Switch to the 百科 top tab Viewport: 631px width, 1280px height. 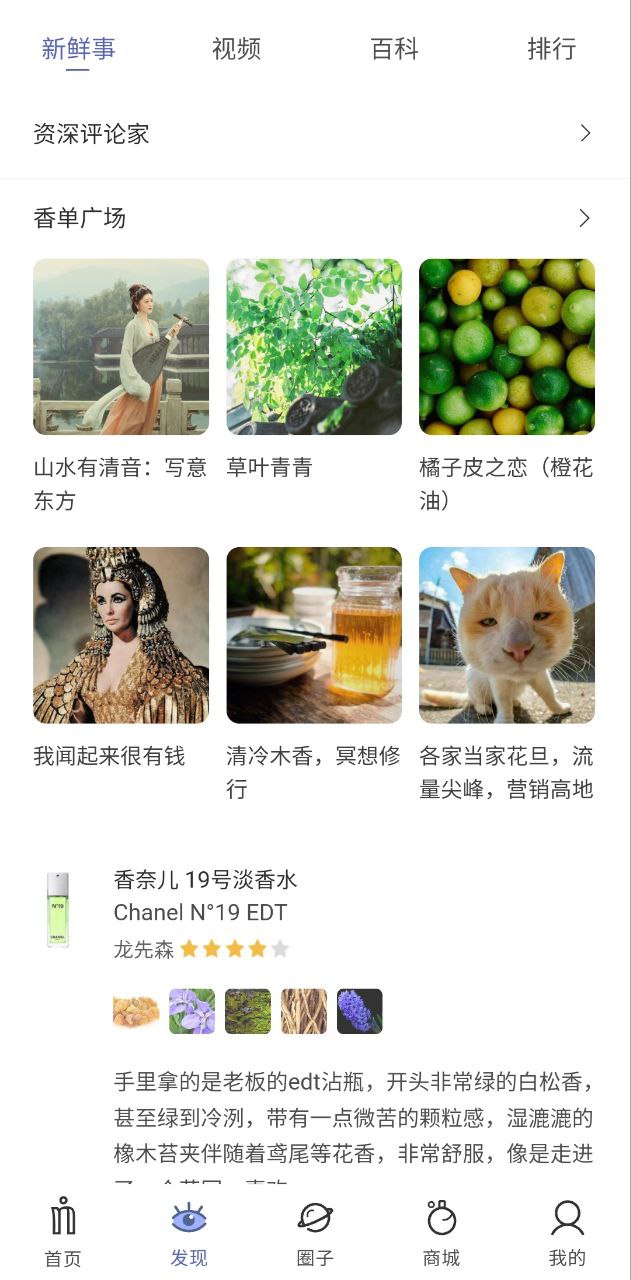394,49
